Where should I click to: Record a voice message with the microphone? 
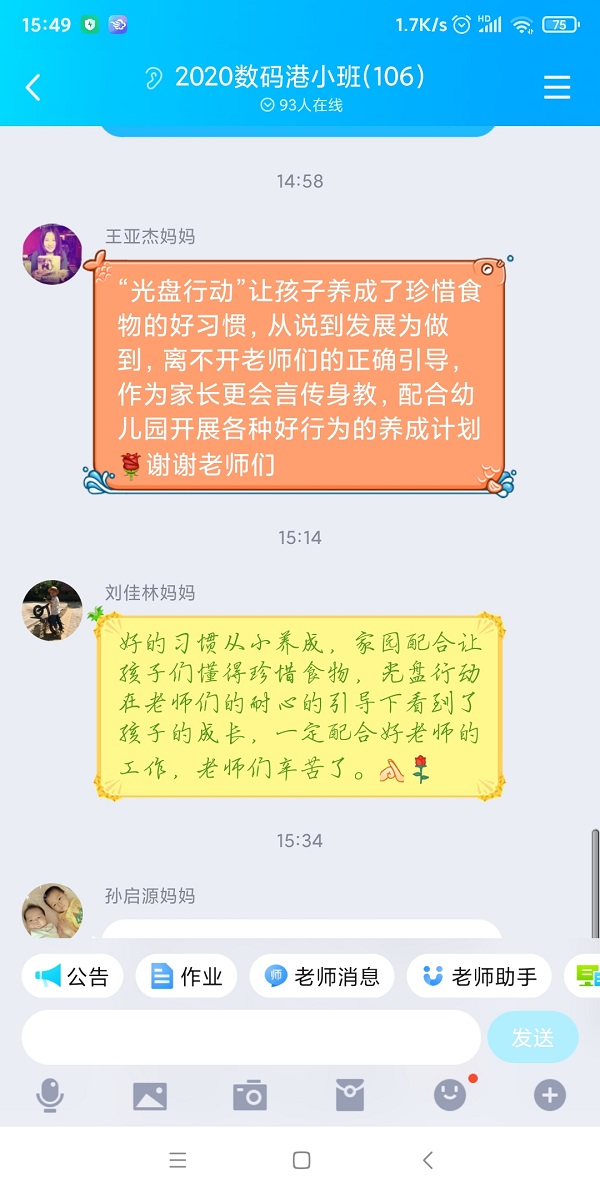(x=50, y=1096)
